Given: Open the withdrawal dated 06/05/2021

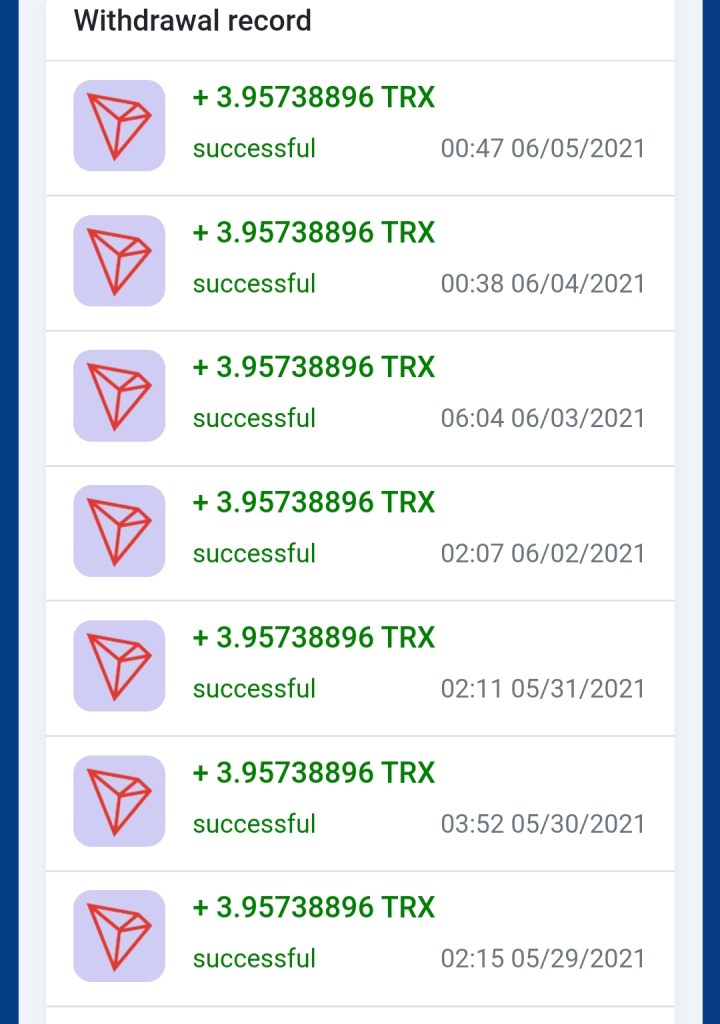Looking at the screenshot, I should (x=360, y=127).
